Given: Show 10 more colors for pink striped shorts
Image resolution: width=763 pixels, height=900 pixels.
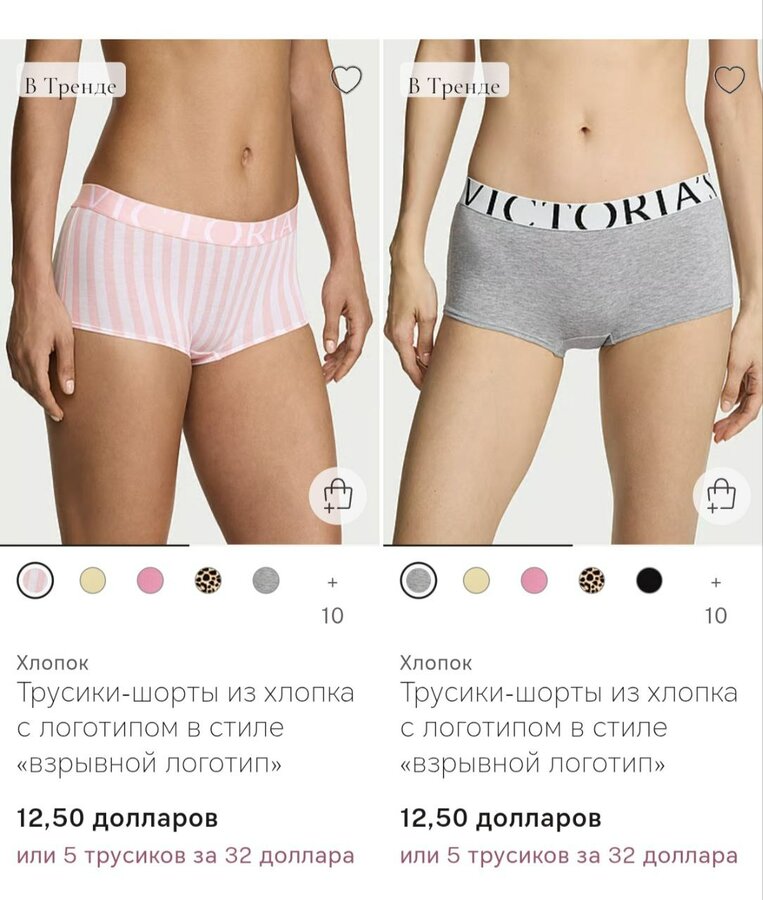Looking at the screenshot, I should (x=332, y=598).
